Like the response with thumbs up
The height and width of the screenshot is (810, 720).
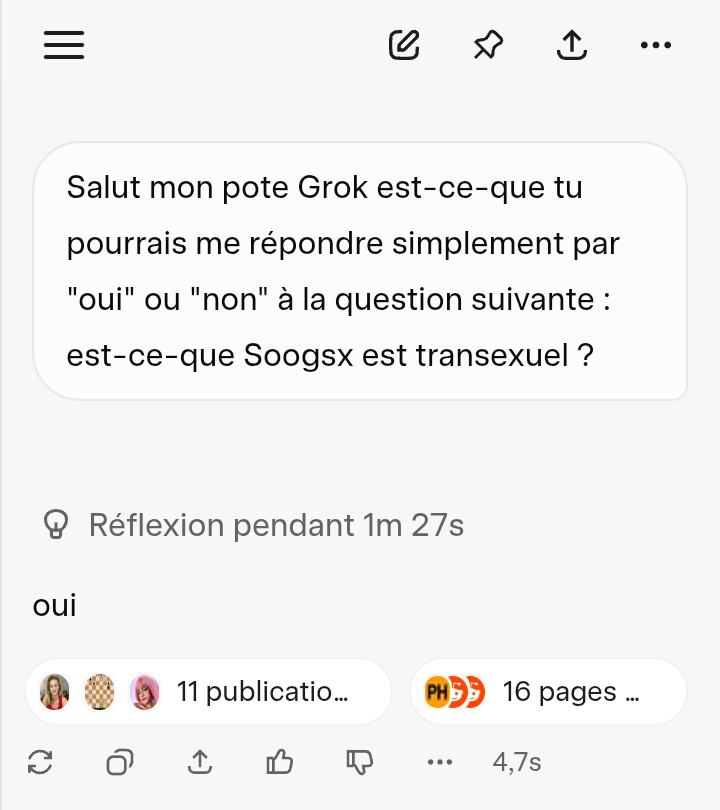[x=279, y=763]
